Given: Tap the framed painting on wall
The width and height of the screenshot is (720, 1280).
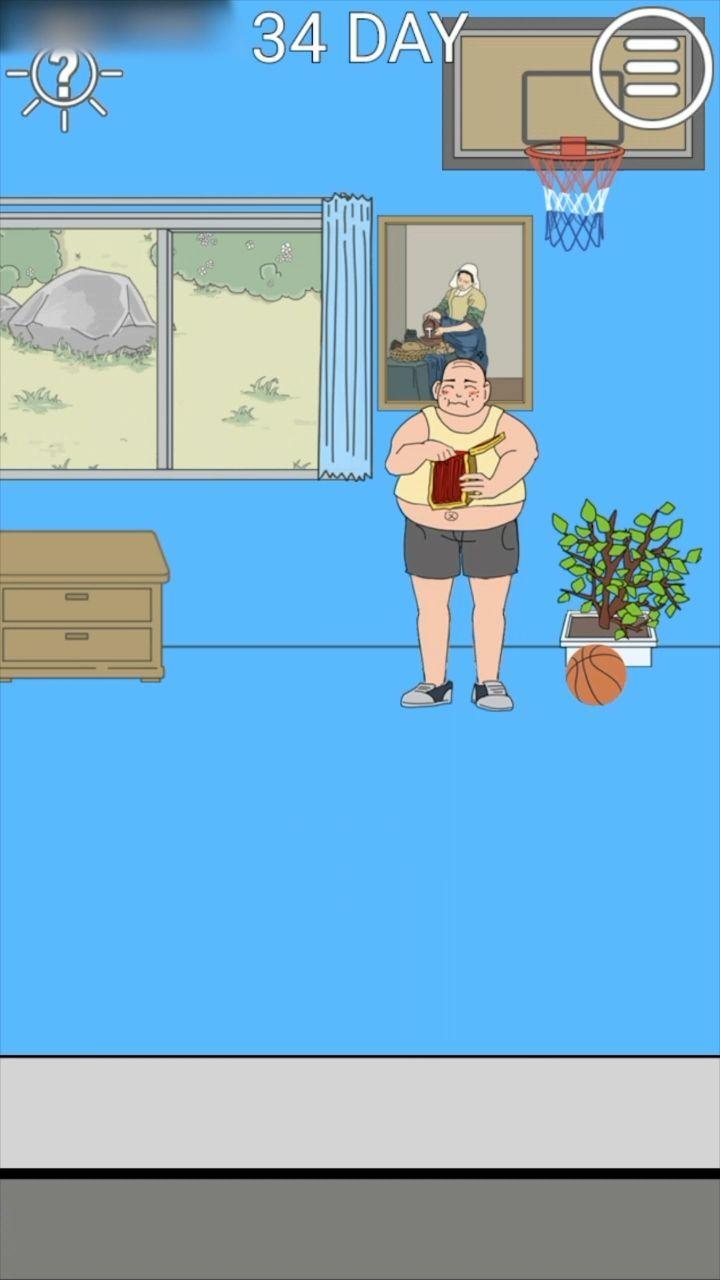Looking at the screenshot, I should (x=455, y=300).
